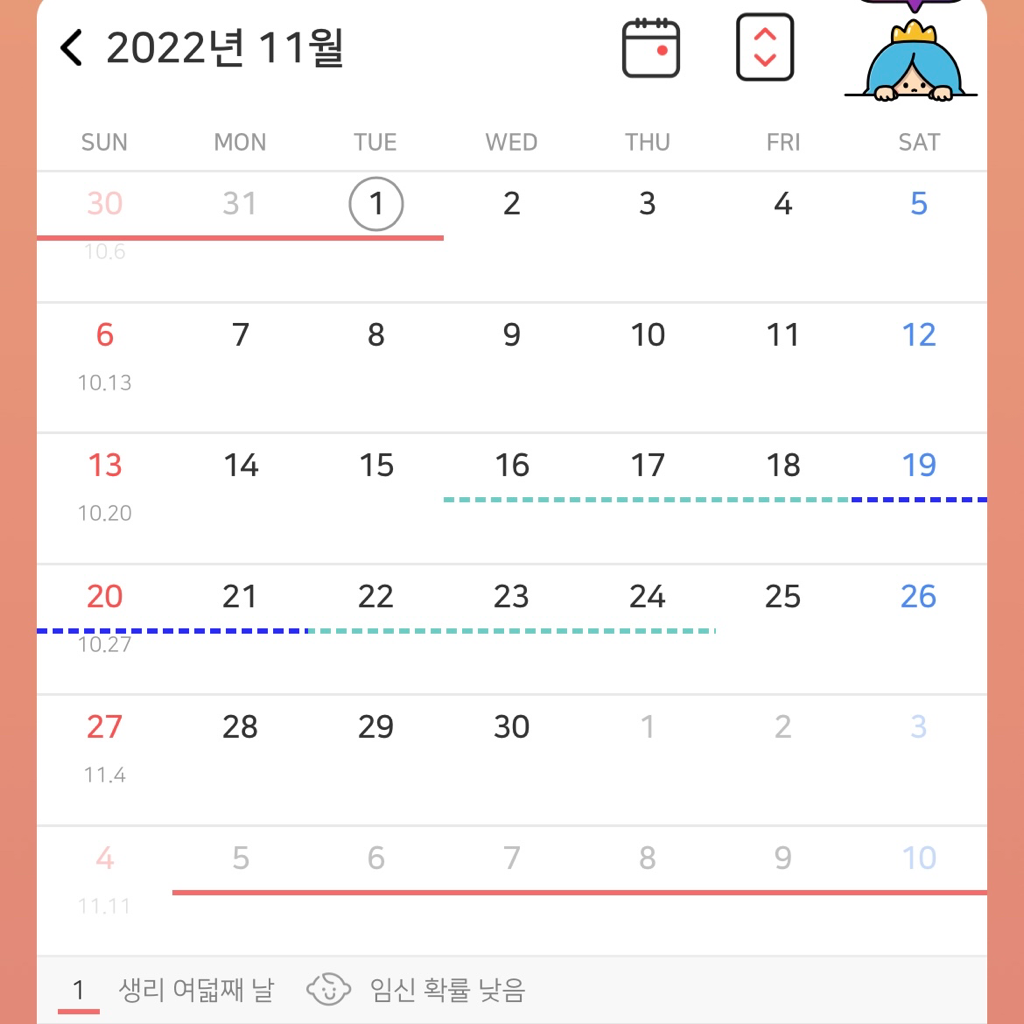The width and height of the screenshot is (1024, 1024).
Task: Open November 22 on the calendar
Action: coord(376,597)
